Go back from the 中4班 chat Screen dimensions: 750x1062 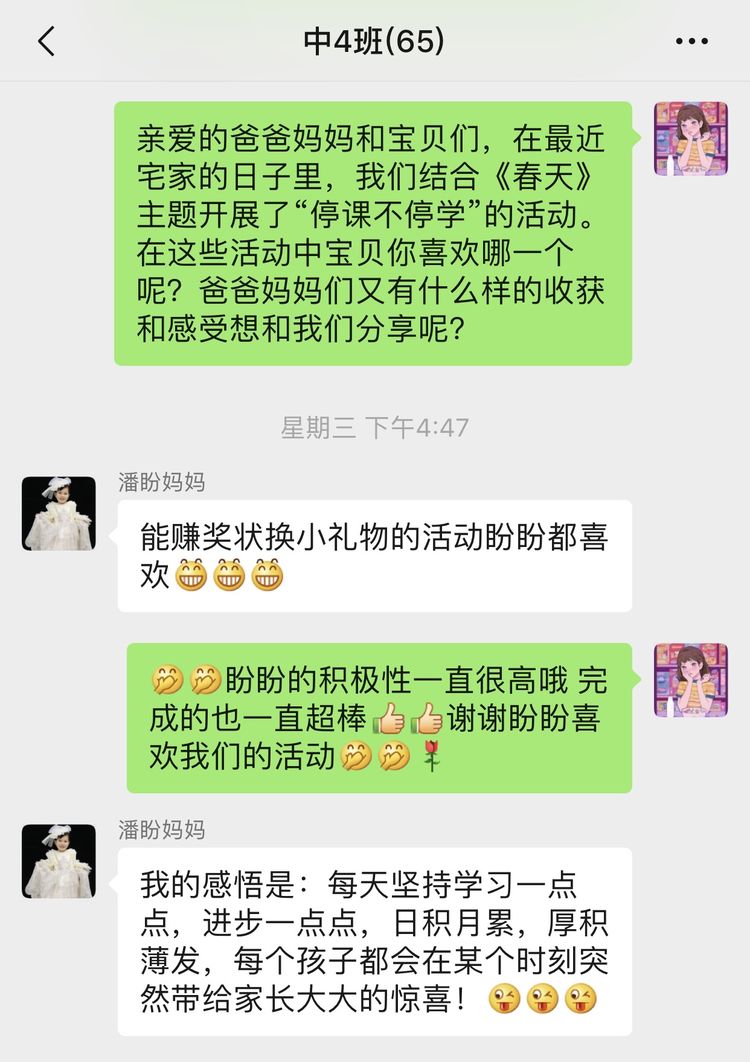(x=46, y=41)
